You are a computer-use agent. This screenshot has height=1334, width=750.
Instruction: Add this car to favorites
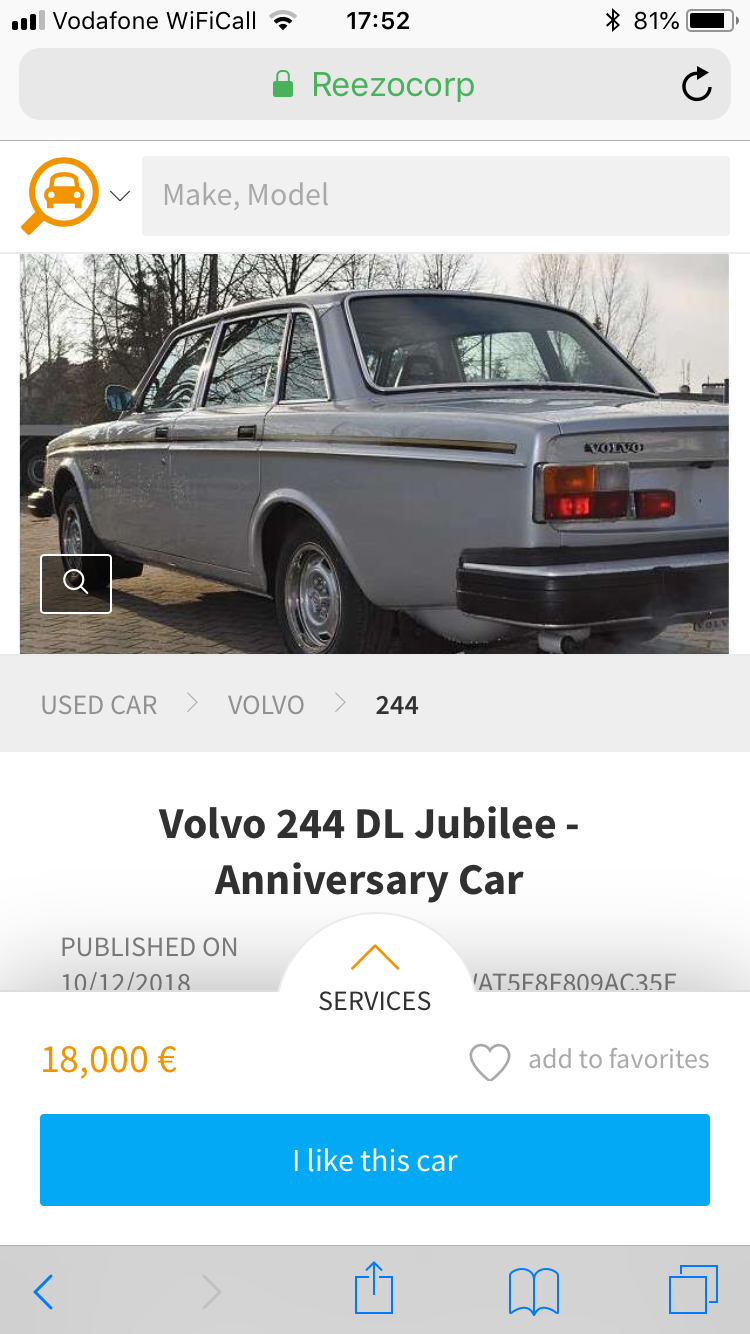pyautogui.click(x=589, y=1060)
